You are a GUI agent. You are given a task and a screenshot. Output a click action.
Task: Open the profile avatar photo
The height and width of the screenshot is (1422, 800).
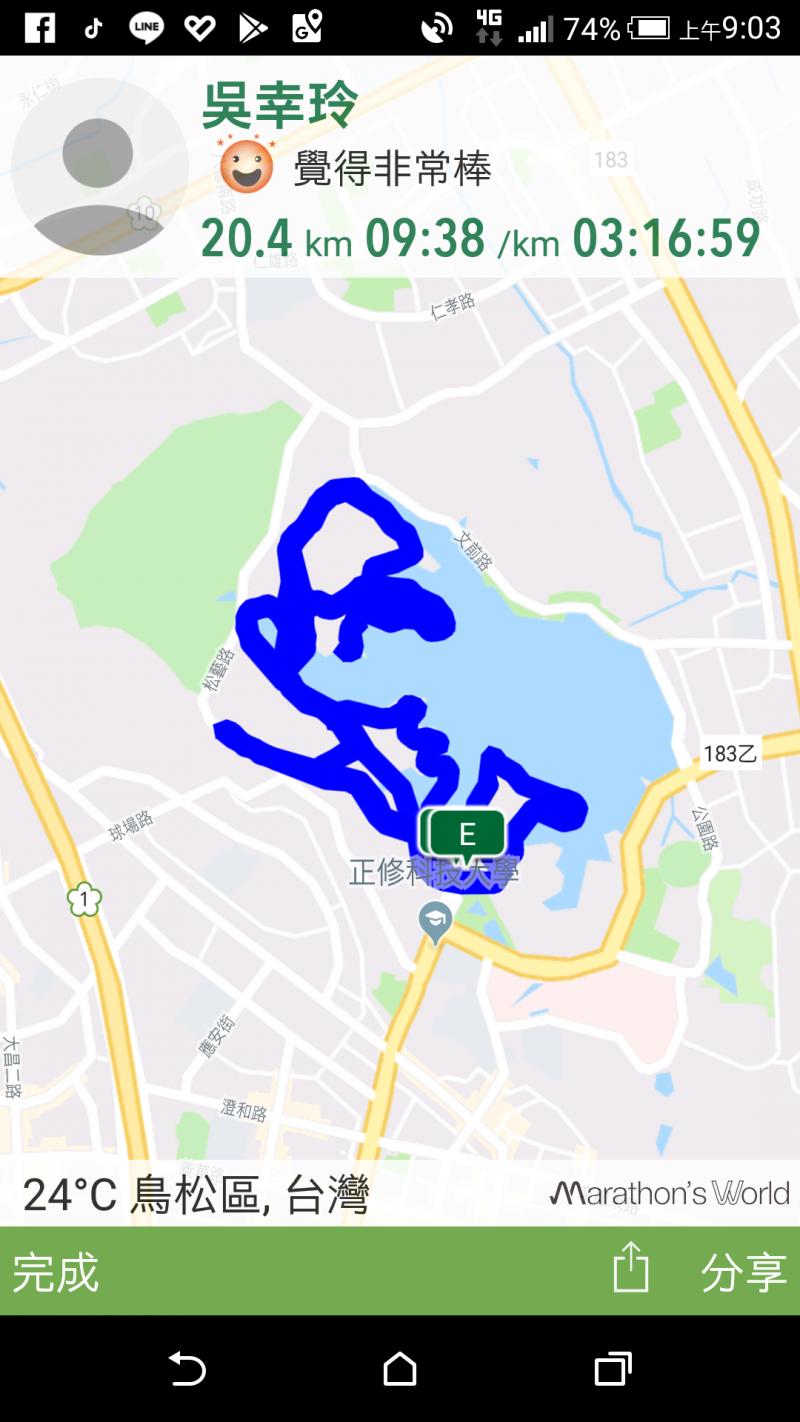(x=98, y=167)
